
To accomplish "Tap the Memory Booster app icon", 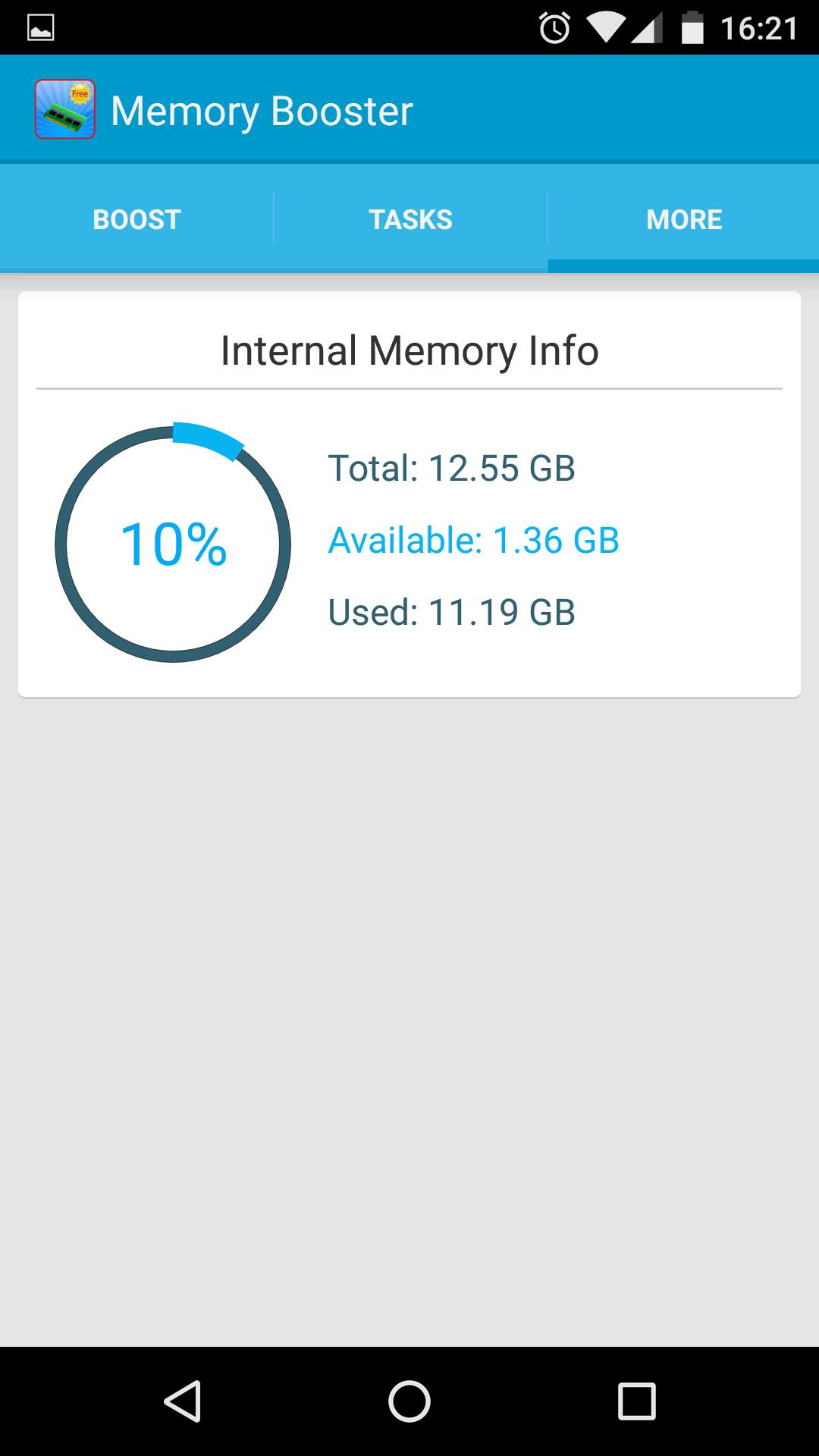I will [67, 111].
